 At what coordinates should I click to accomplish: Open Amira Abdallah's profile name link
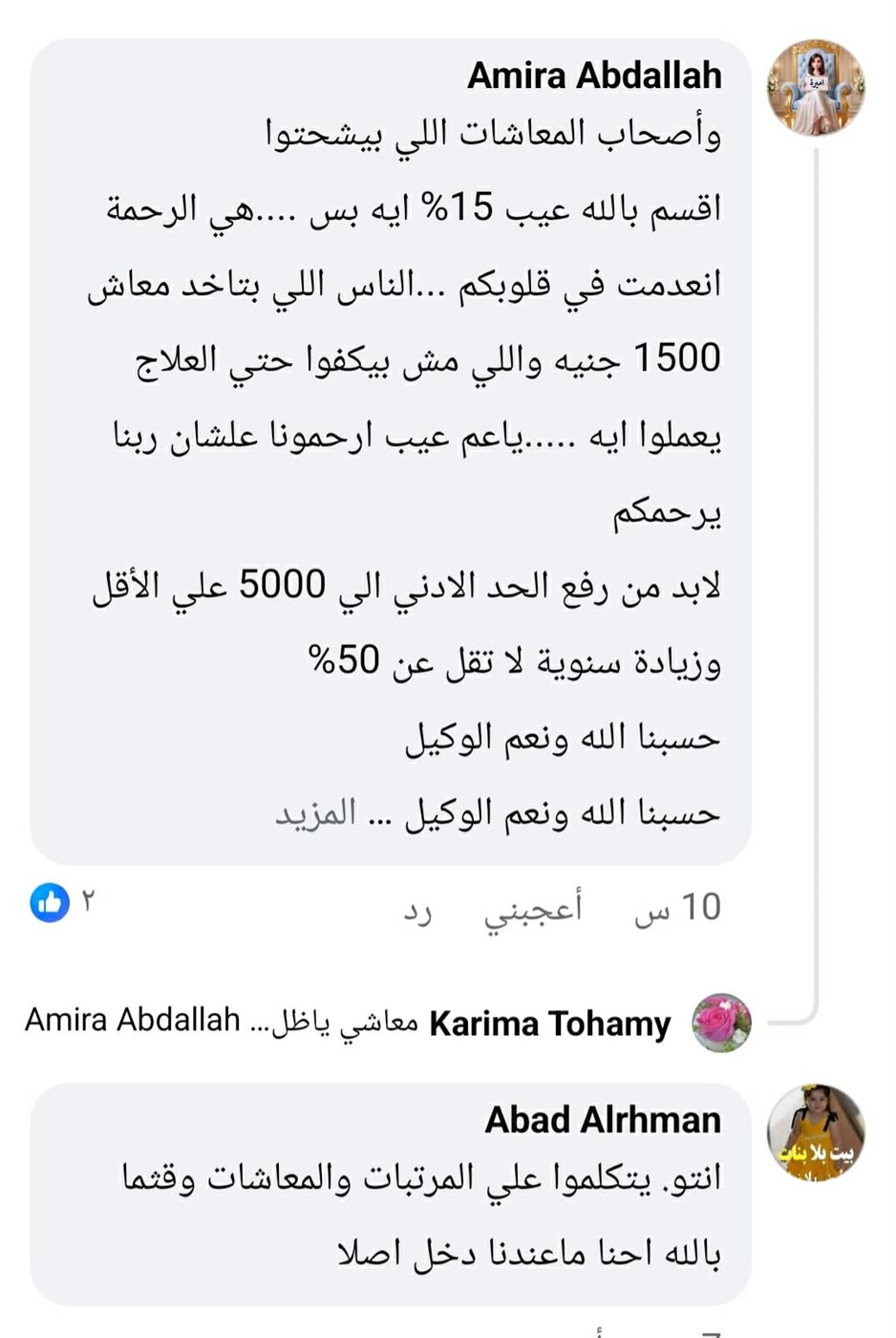(x=593, y=76)
